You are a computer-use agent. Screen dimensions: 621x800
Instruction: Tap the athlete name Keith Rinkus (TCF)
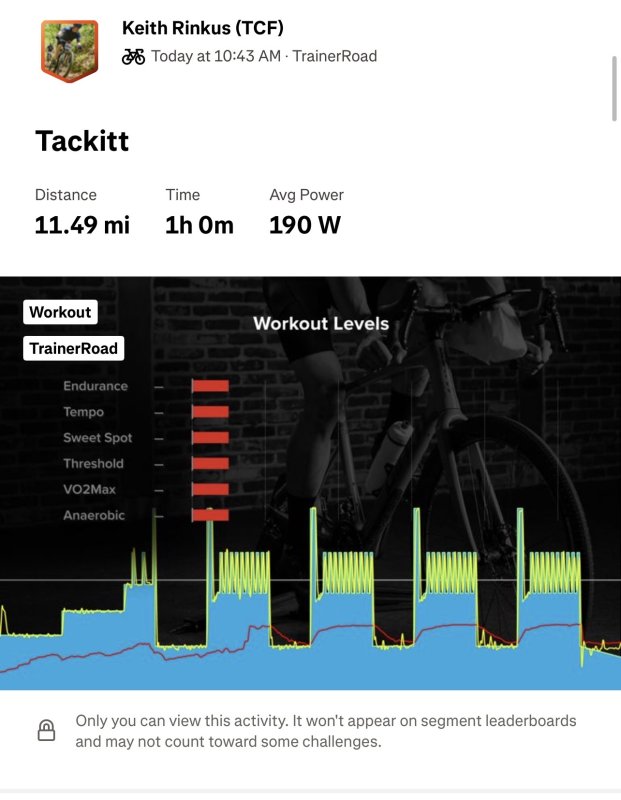[x=203, y=28]
